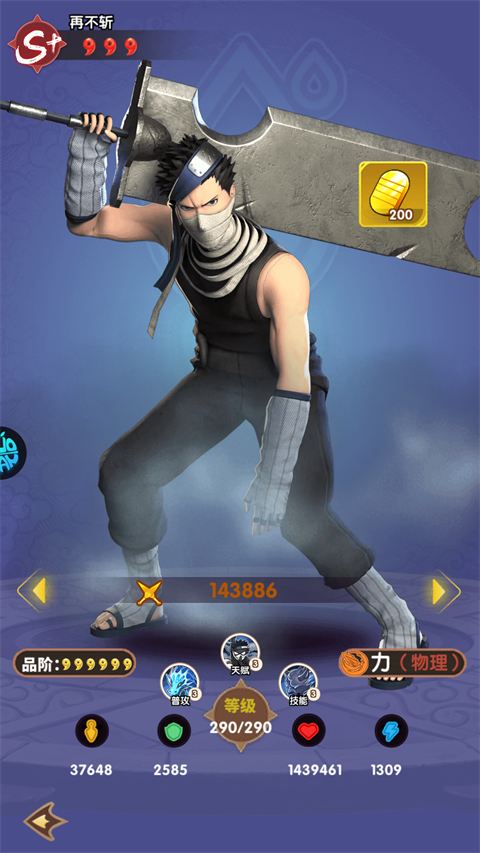This screenshot has height=853, width=480.
Task: Open the 天赋 talent skill icon
Action: (x=240, y=654)
